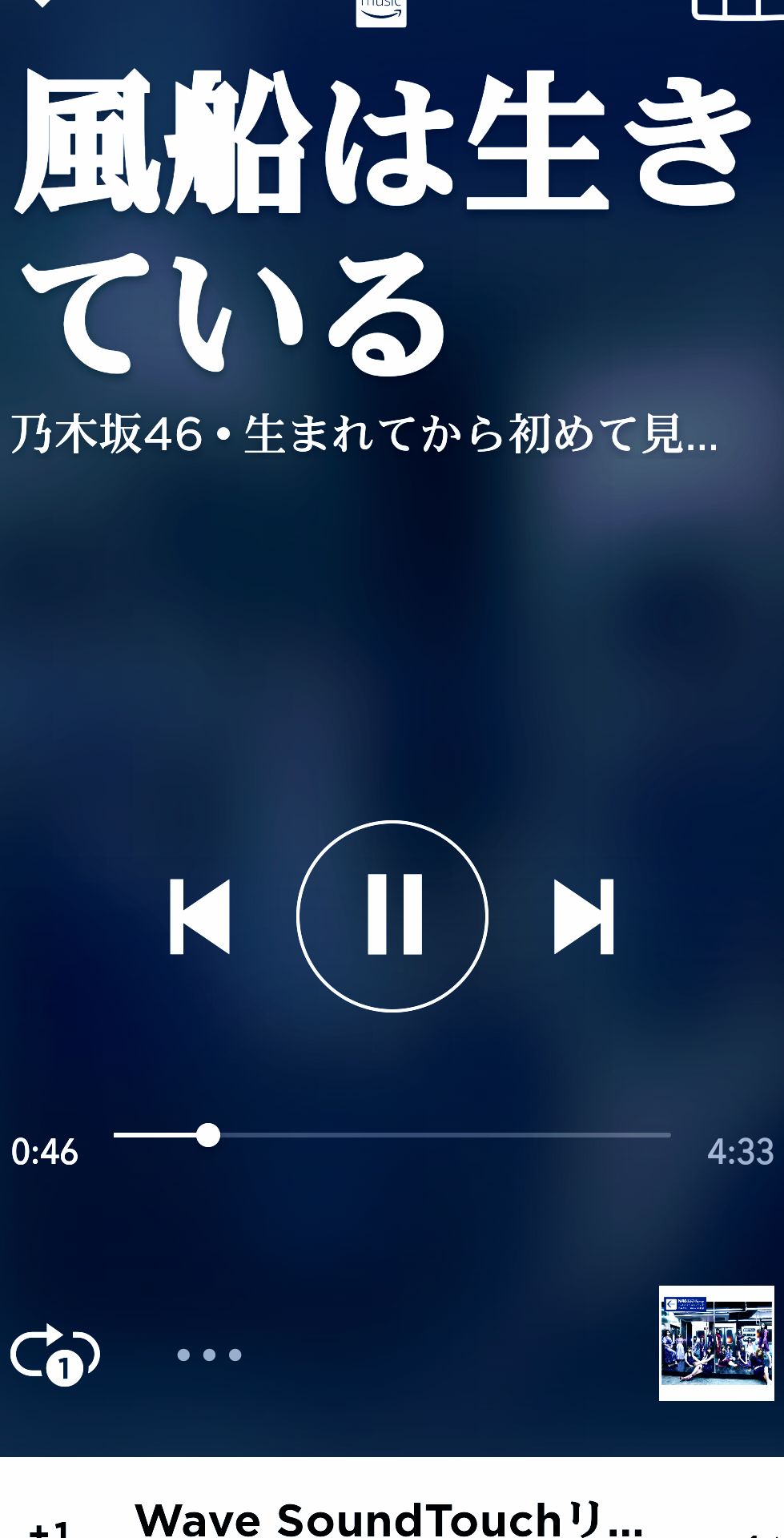Tap the elapsed time 0:46 label
This screenshot has height=1538, width=784.
coord(44,1152)
